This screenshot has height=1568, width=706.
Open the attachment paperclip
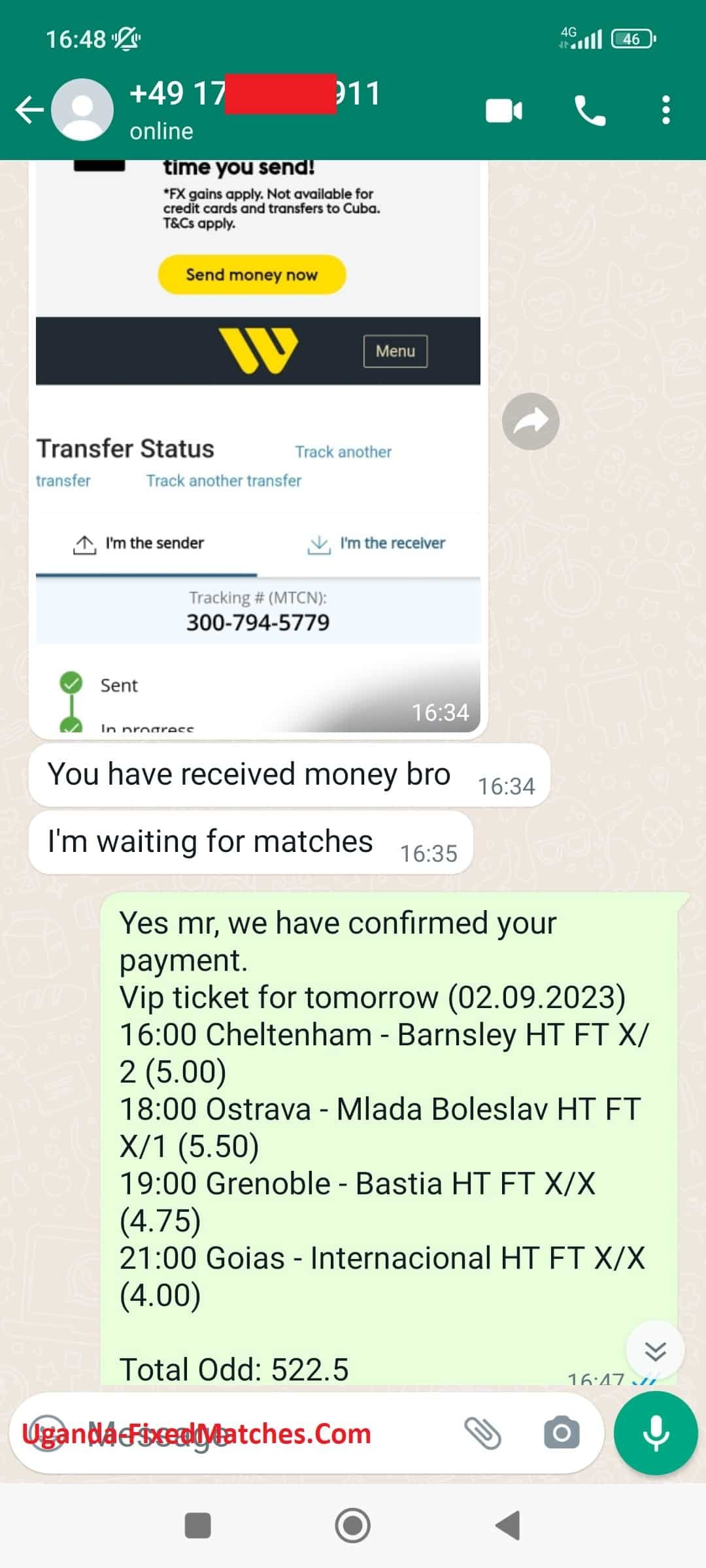point(482,1434)
